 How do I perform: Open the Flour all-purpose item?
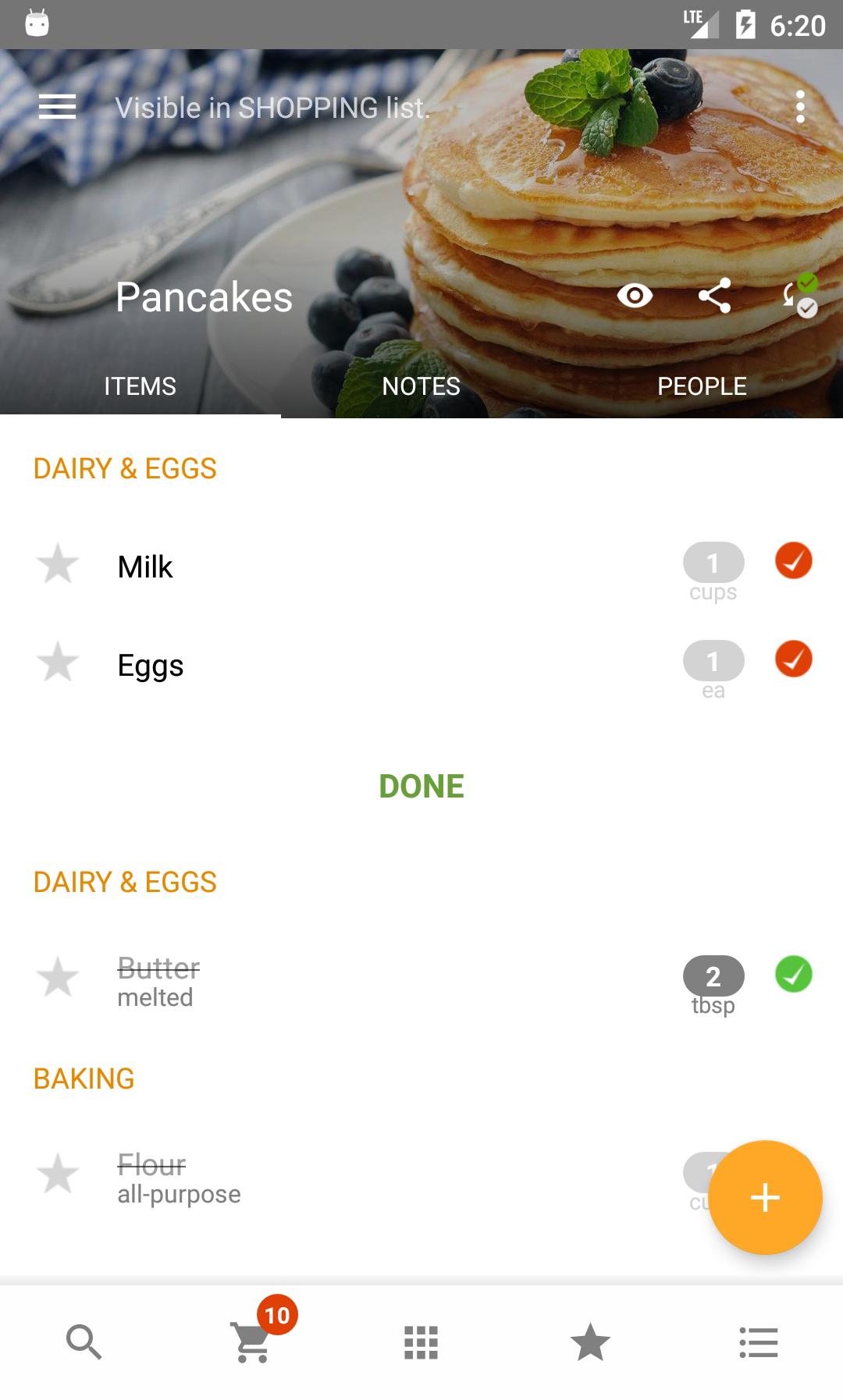coord(180,1178)
